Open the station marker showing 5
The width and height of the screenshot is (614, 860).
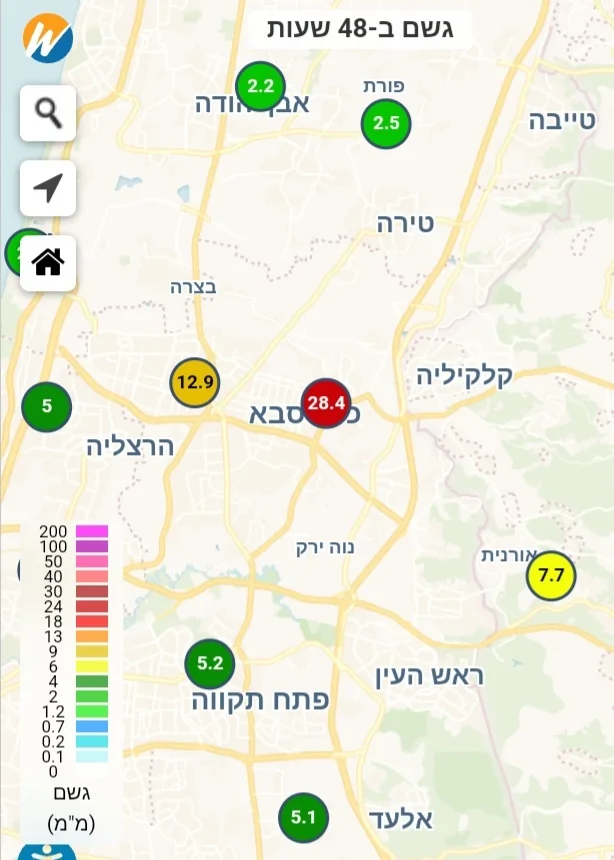46,407
